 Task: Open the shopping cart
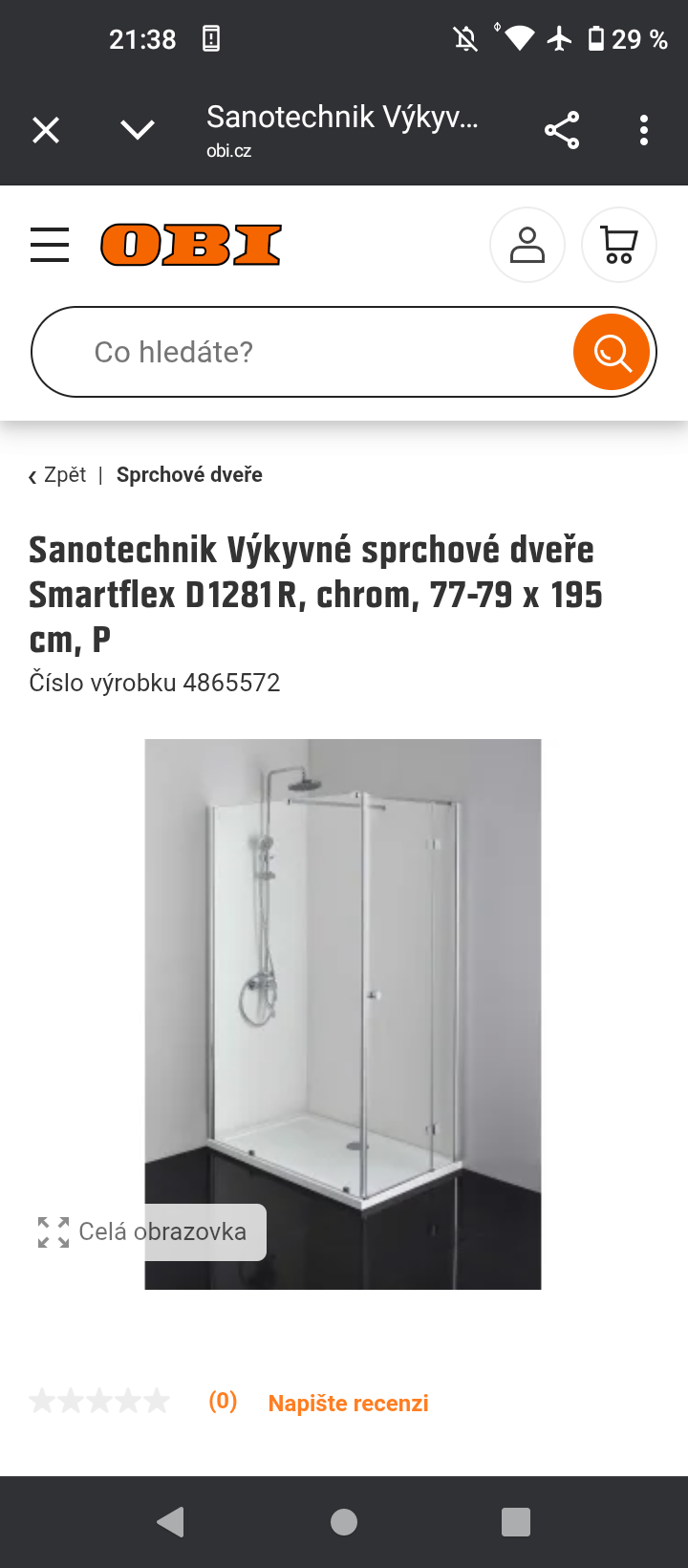click(619, 245)
